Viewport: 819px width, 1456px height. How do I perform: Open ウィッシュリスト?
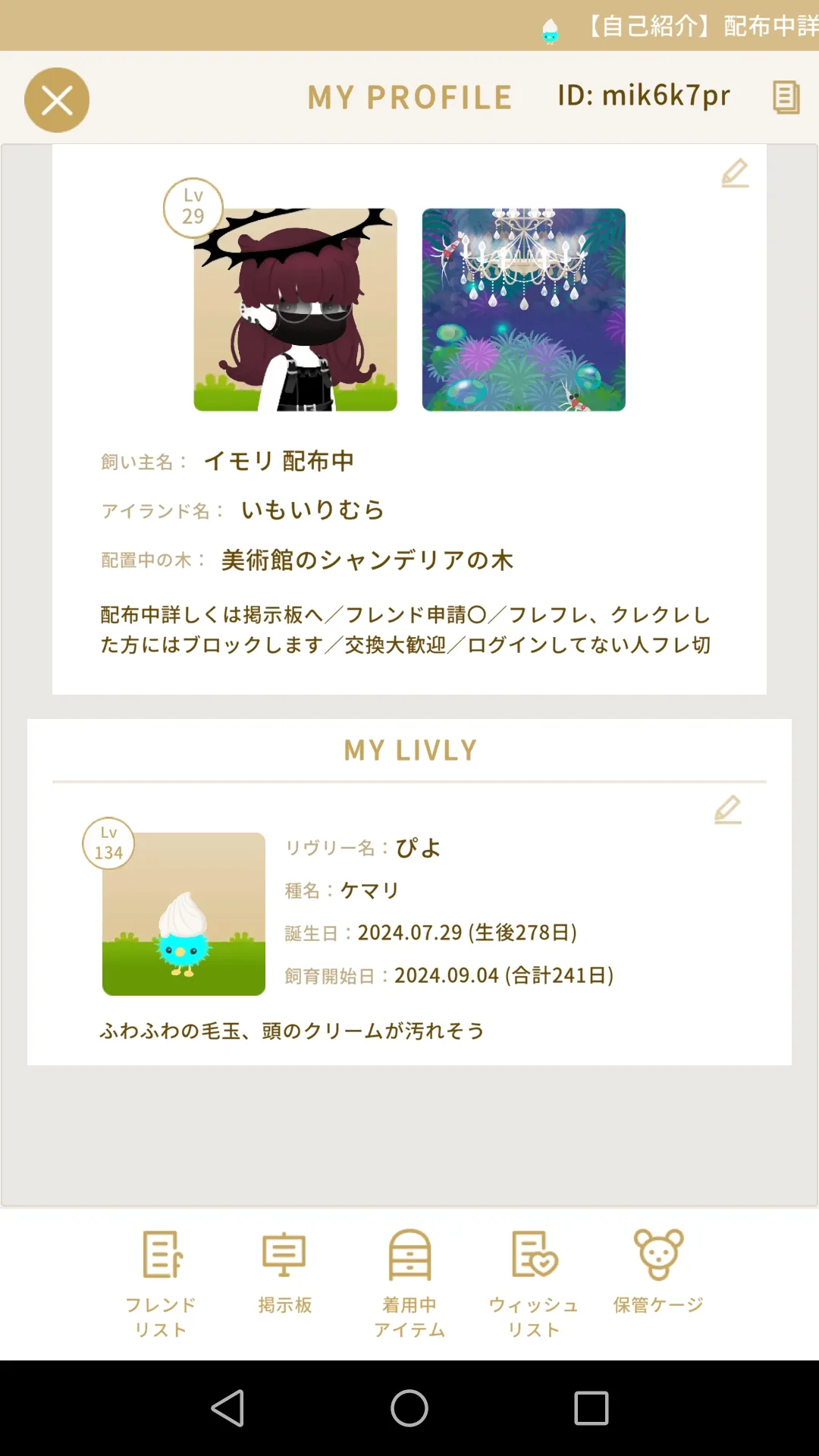(534, 1283)
